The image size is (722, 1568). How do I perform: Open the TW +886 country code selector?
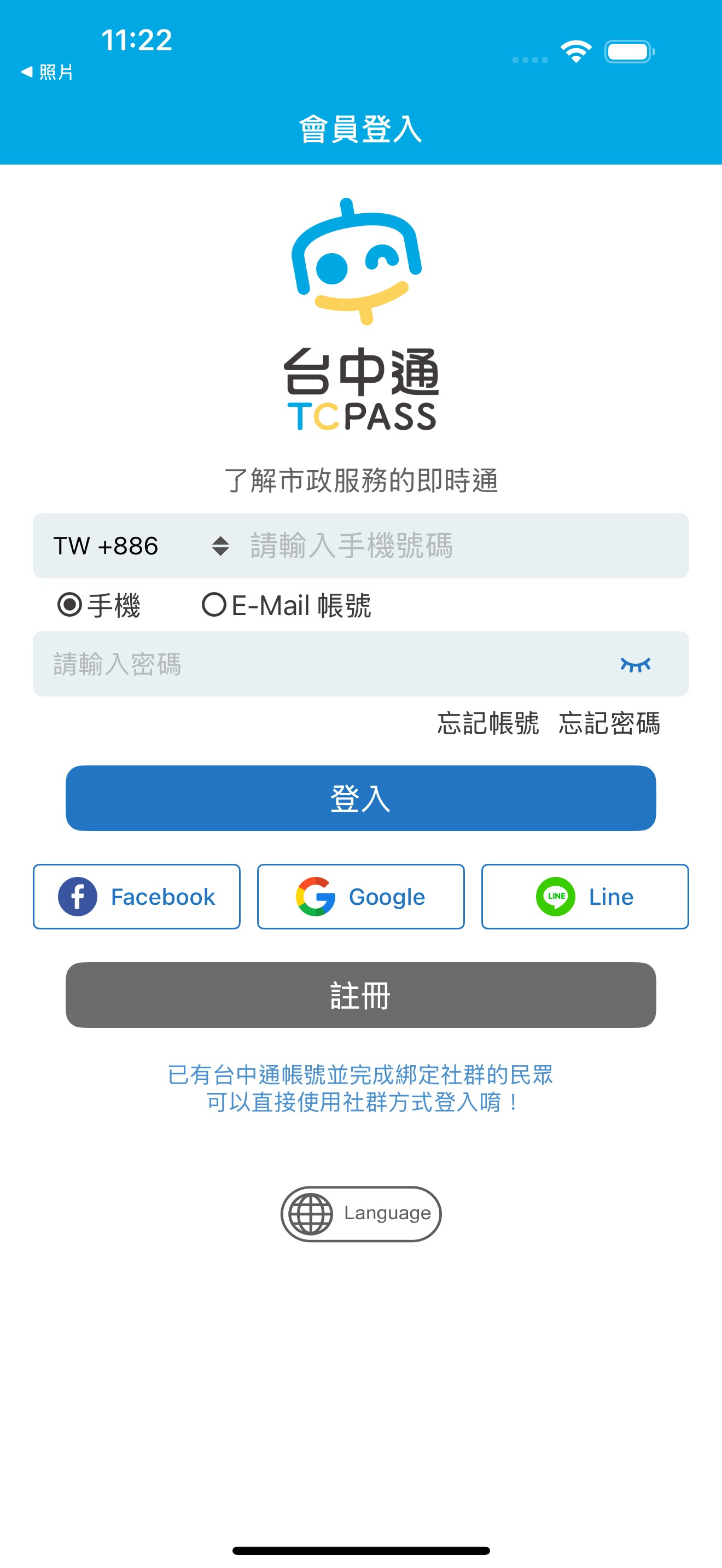(x=107, y=546)
